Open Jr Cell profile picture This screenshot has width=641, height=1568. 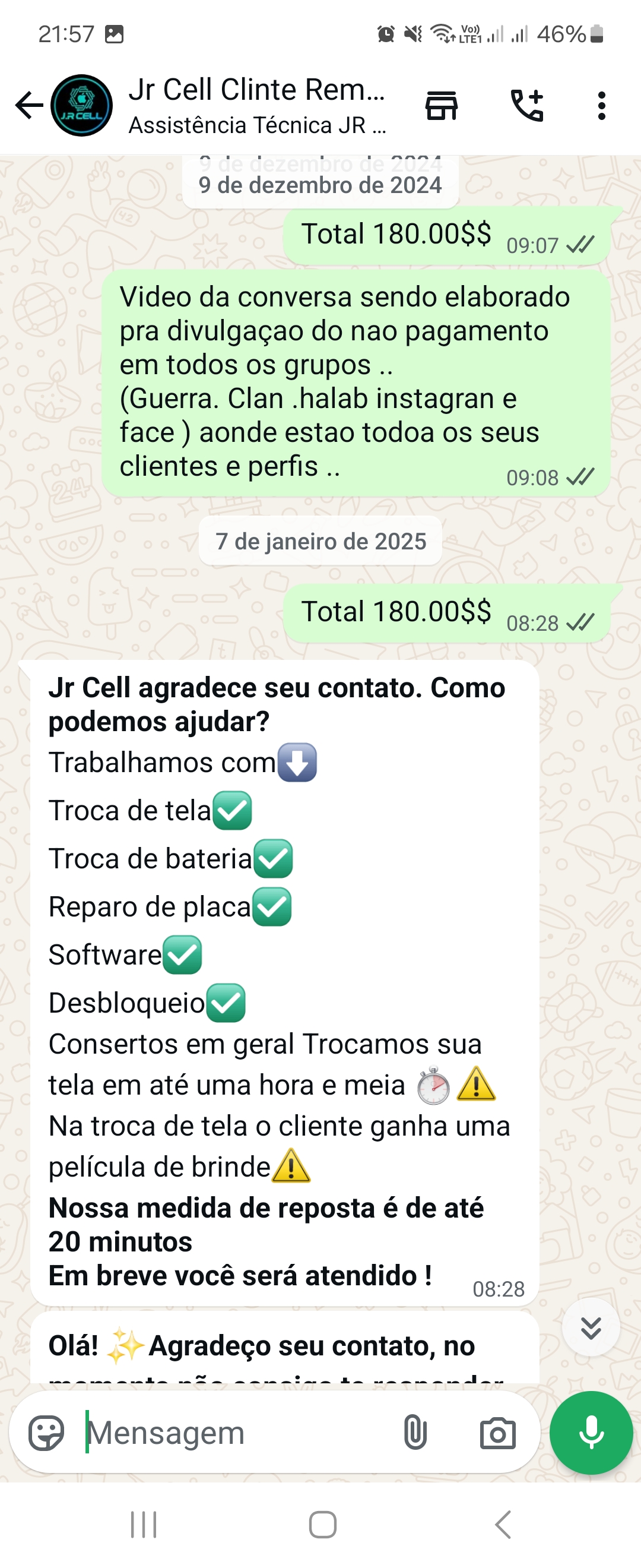[x=81, y=105]
